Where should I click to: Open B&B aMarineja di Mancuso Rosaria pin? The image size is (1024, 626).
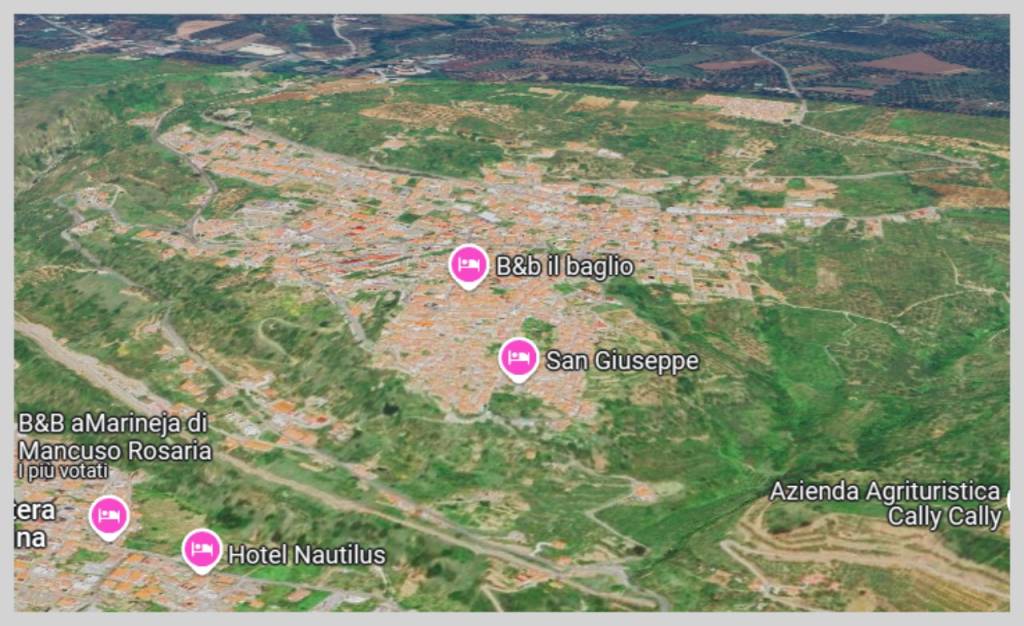click(109, 516)
